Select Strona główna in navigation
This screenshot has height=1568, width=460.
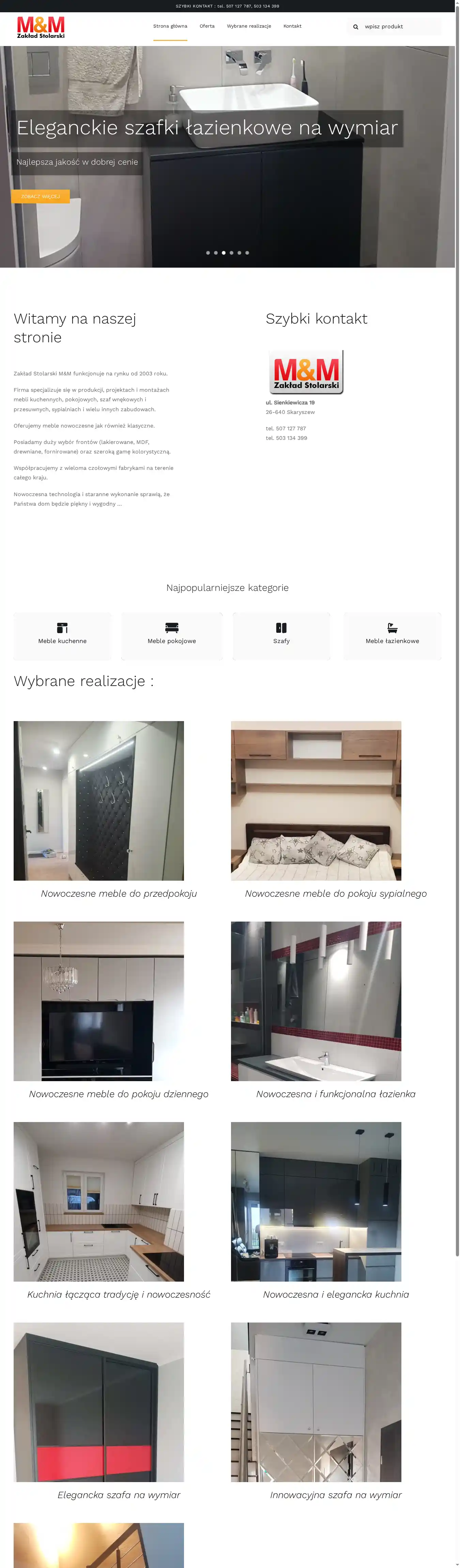coord(170,26)
